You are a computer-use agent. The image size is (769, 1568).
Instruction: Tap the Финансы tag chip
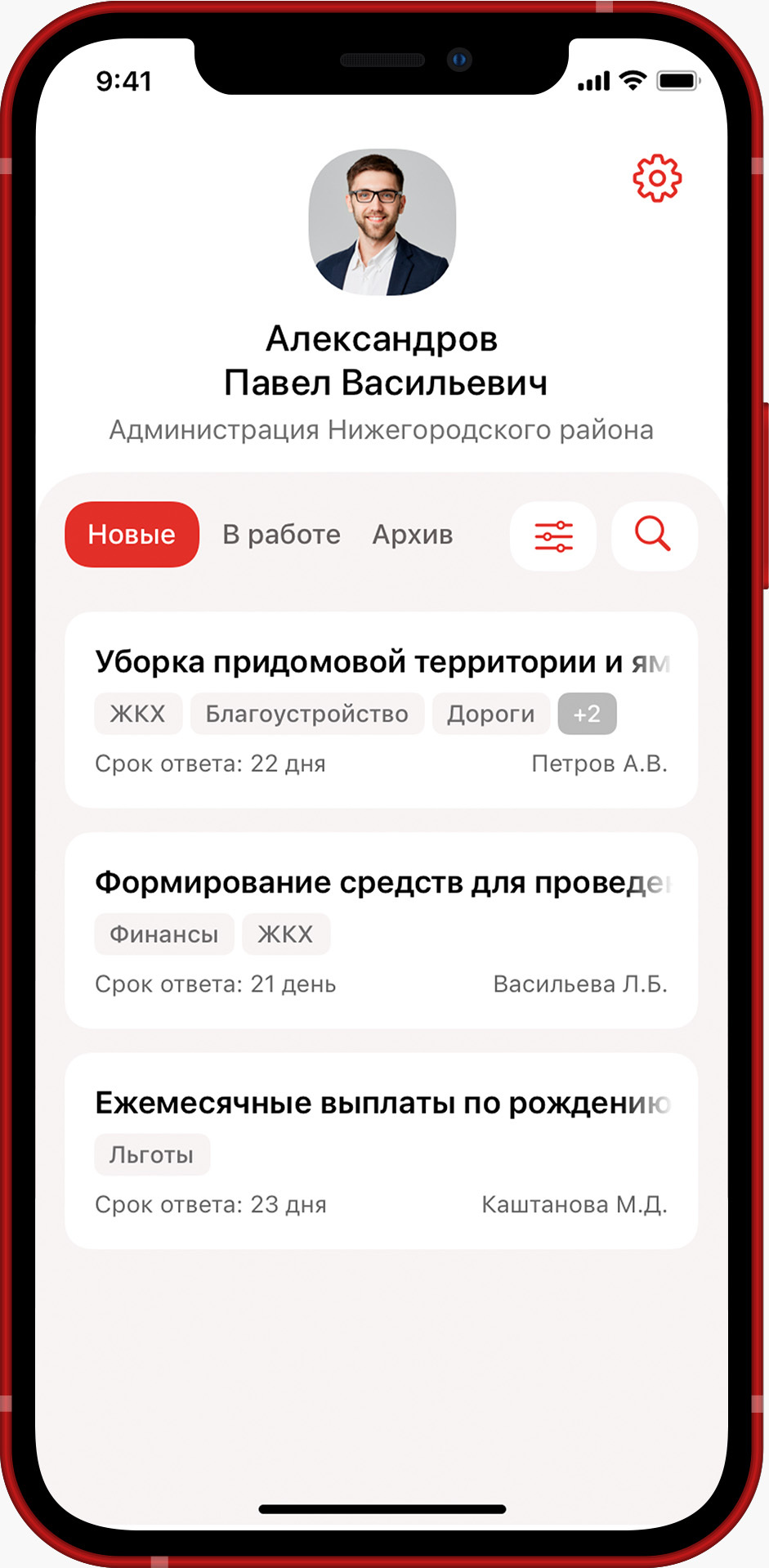coord(164,934)
